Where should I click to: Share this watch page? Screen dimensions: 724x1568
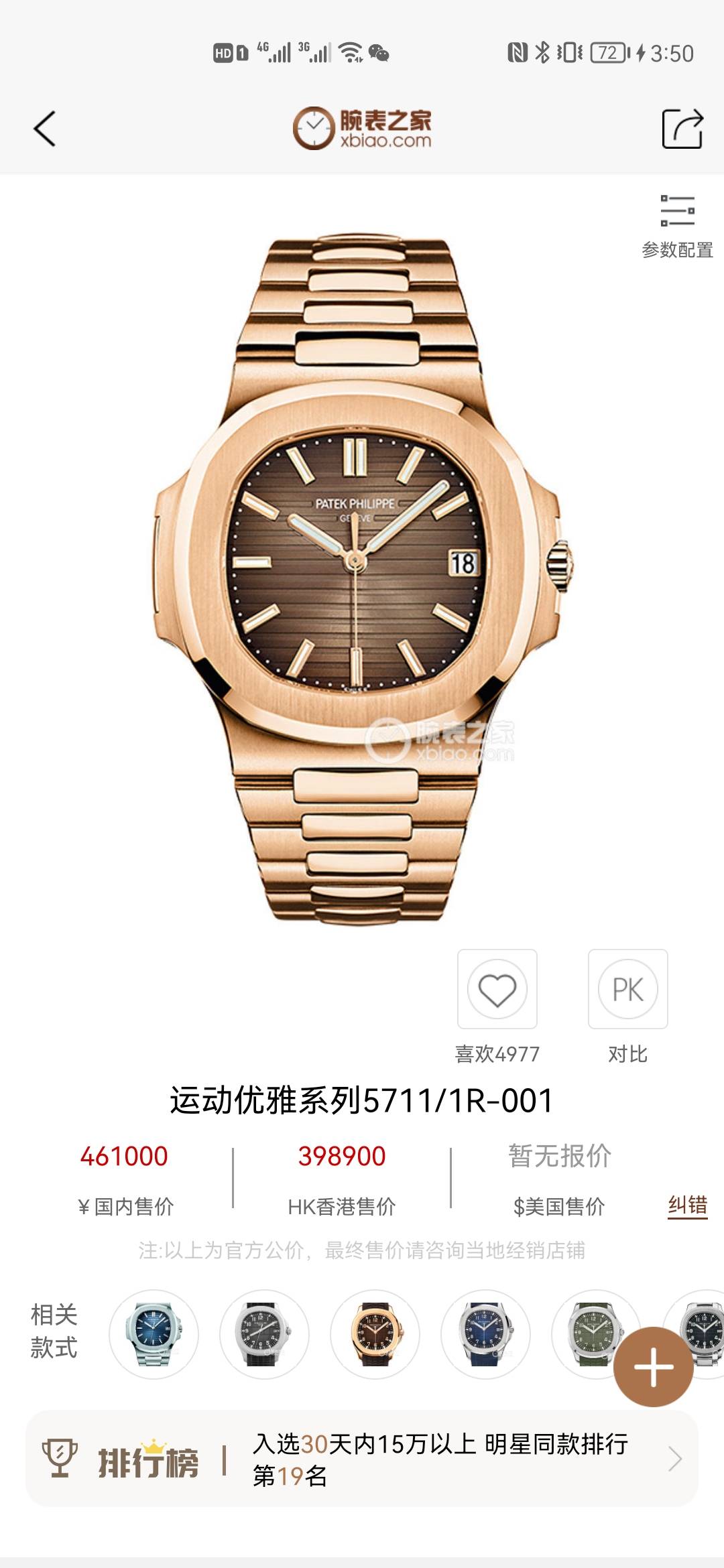[682, 128]
